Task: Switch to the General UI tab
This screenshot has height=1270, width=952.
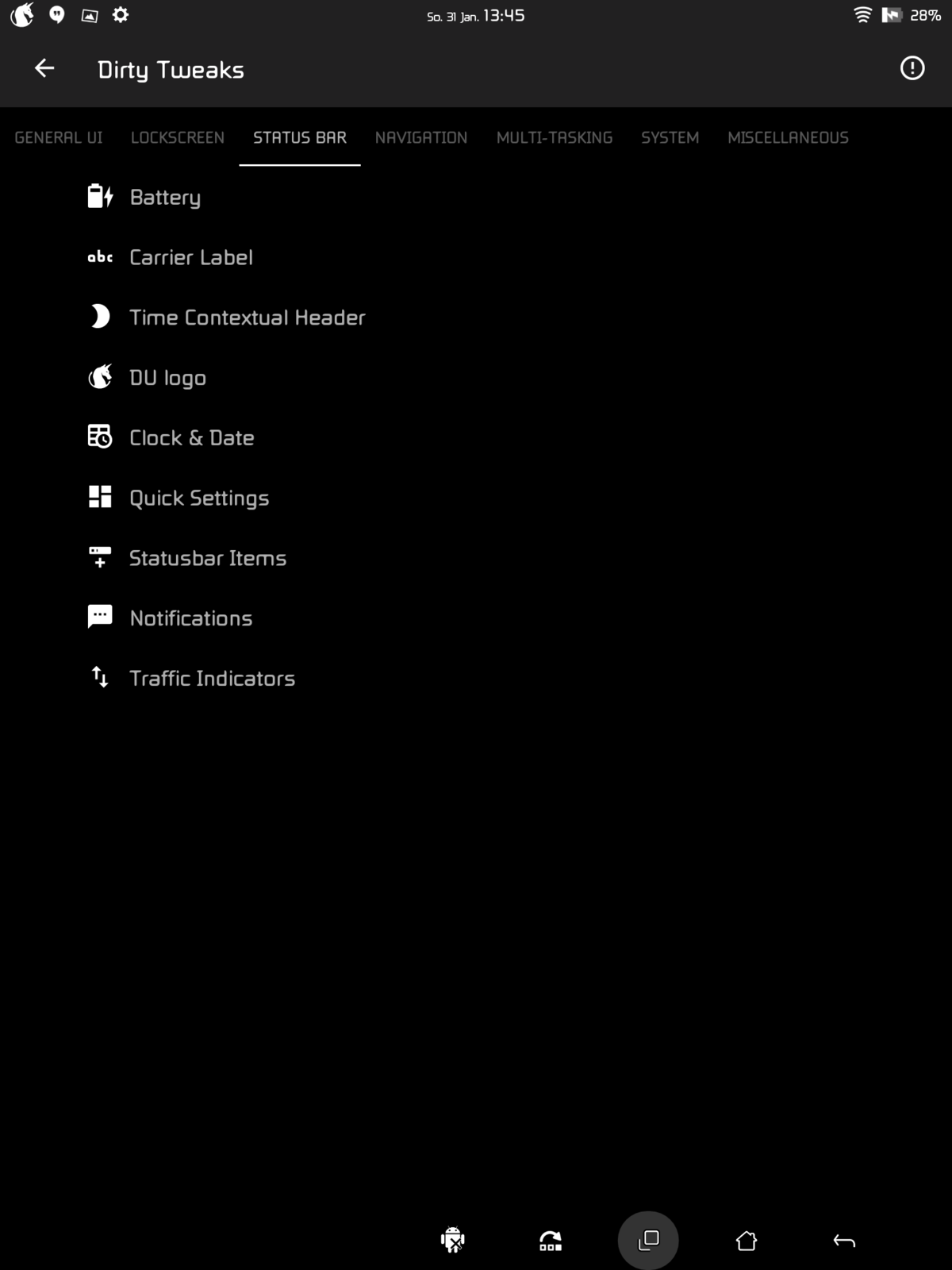Action: [x=59, y=138]
